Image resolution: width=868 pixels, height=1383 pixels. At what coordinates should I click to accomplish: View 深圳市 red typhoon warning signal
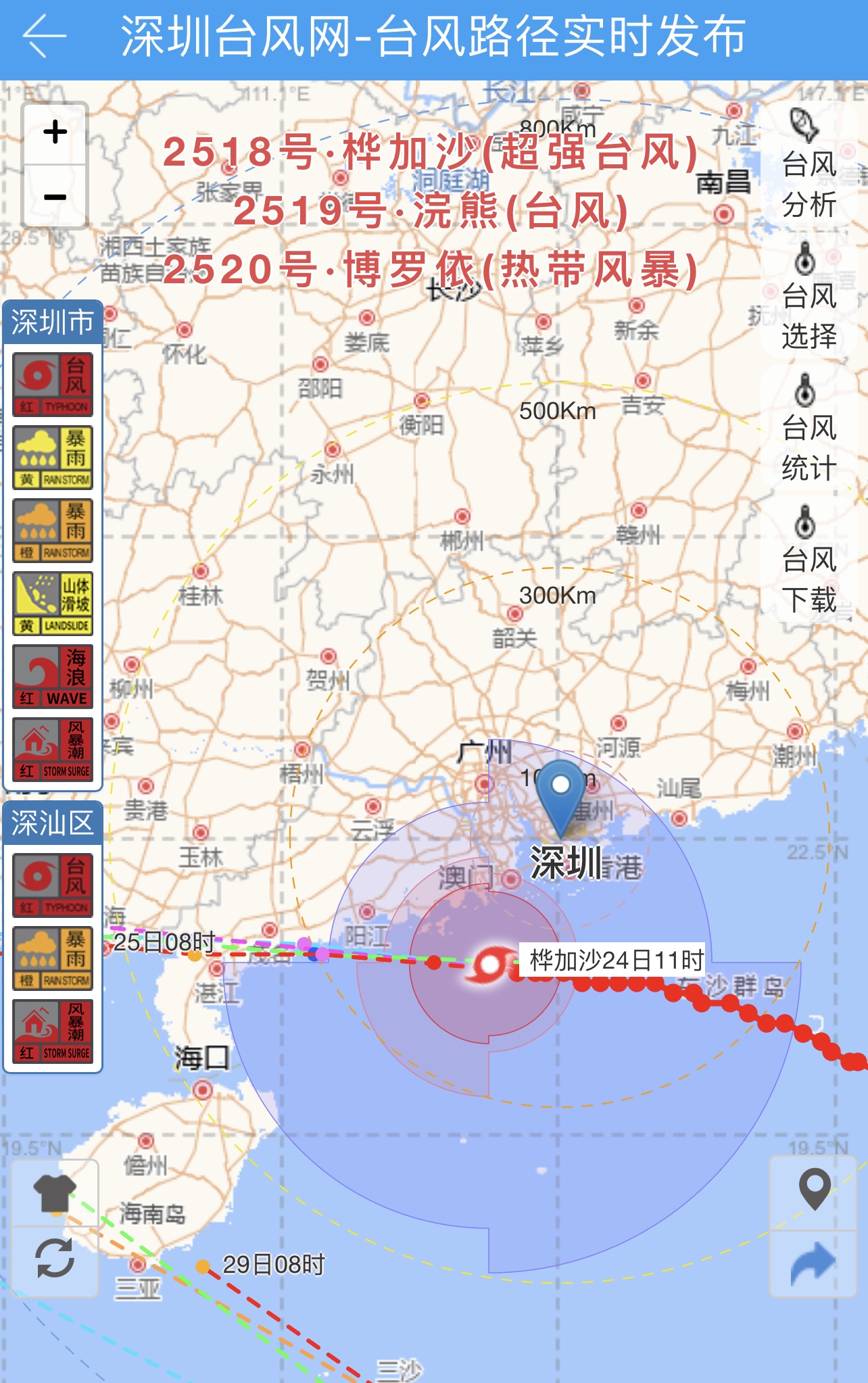pyautogui.click(x=53, y=385)
